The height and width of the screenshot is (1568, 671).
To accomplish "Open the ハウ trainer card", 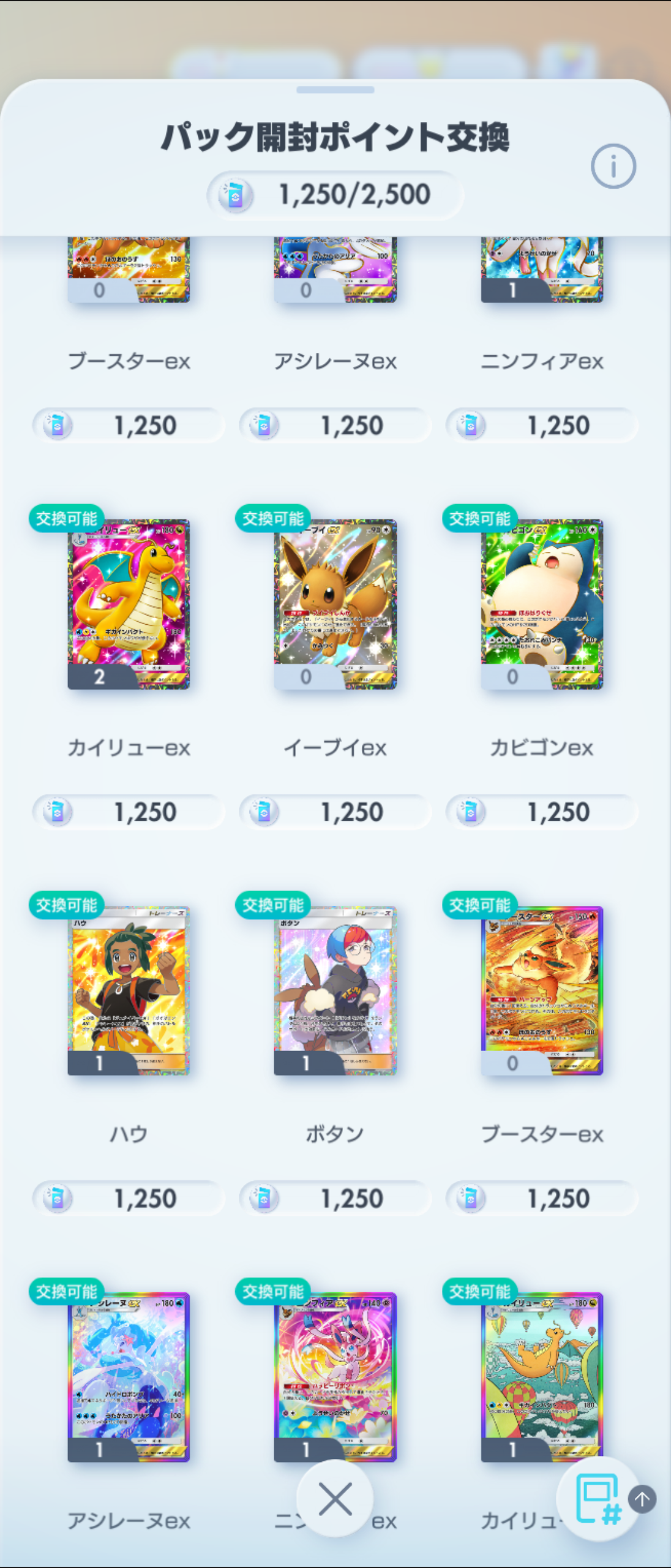I will [129, 990].
